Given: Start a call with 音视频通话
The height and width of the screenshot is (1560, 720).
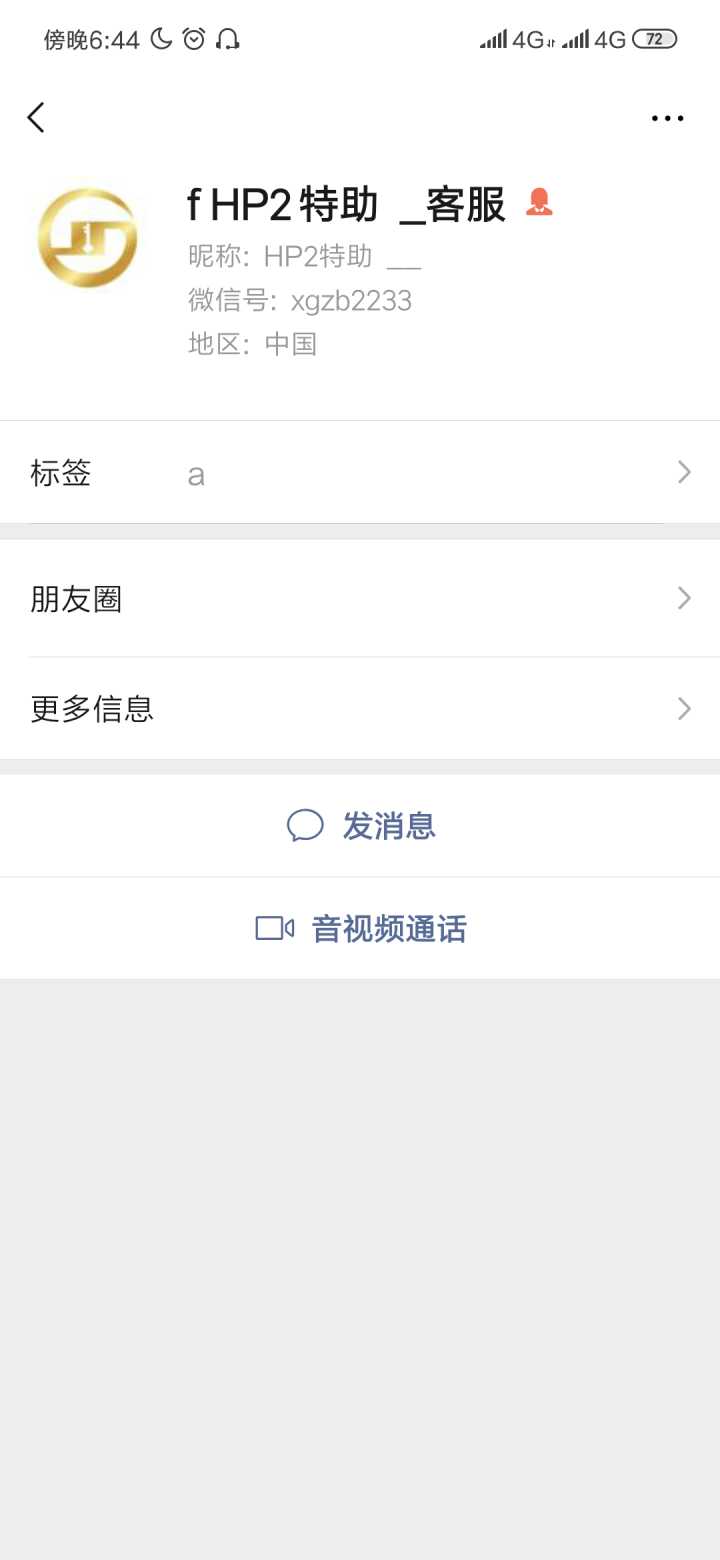Looking at the screenshot, I should coord(361,929).
